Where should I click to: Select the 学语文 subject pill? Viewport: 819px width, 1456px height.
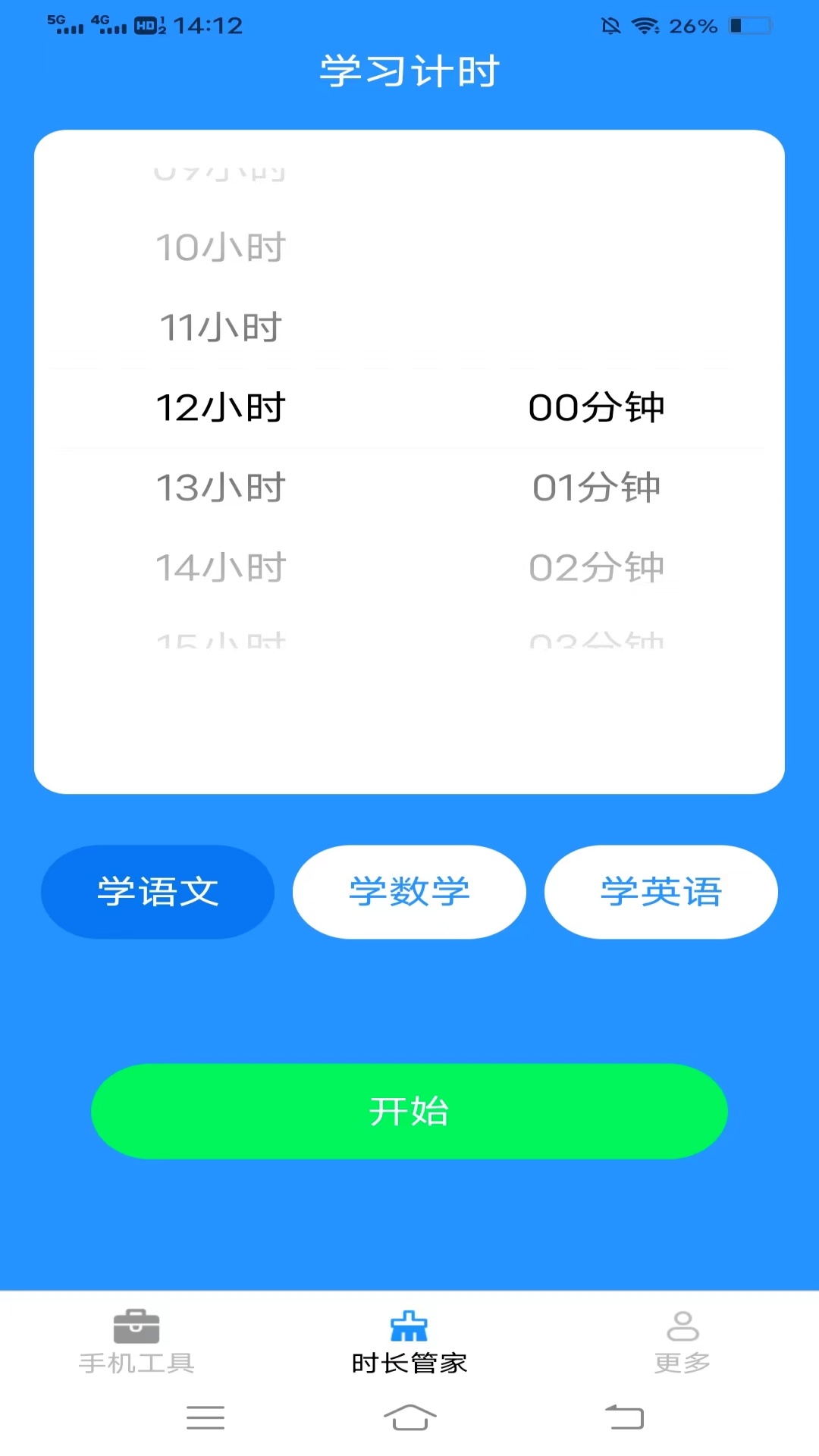[x=158, y=892]
